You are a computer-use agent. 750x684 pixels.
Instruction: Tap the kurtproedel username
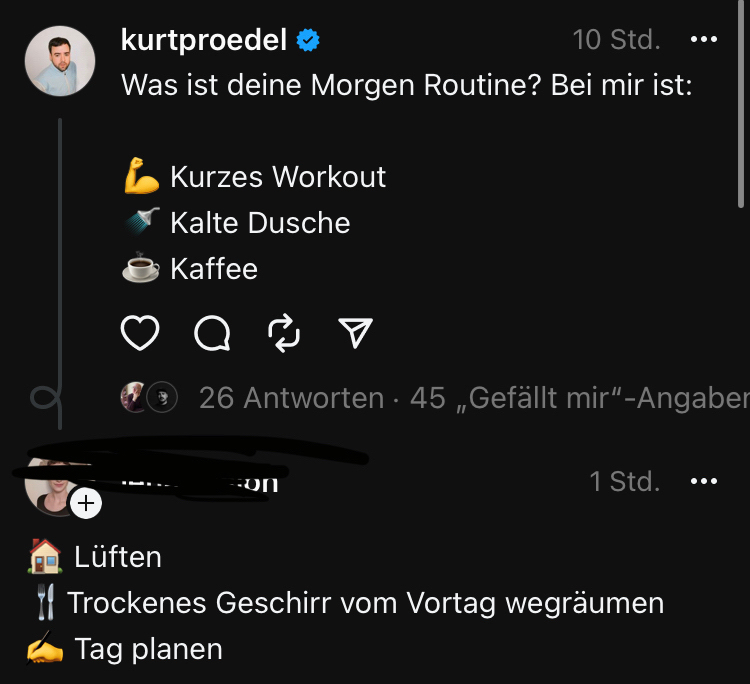(x=203, y=40)
